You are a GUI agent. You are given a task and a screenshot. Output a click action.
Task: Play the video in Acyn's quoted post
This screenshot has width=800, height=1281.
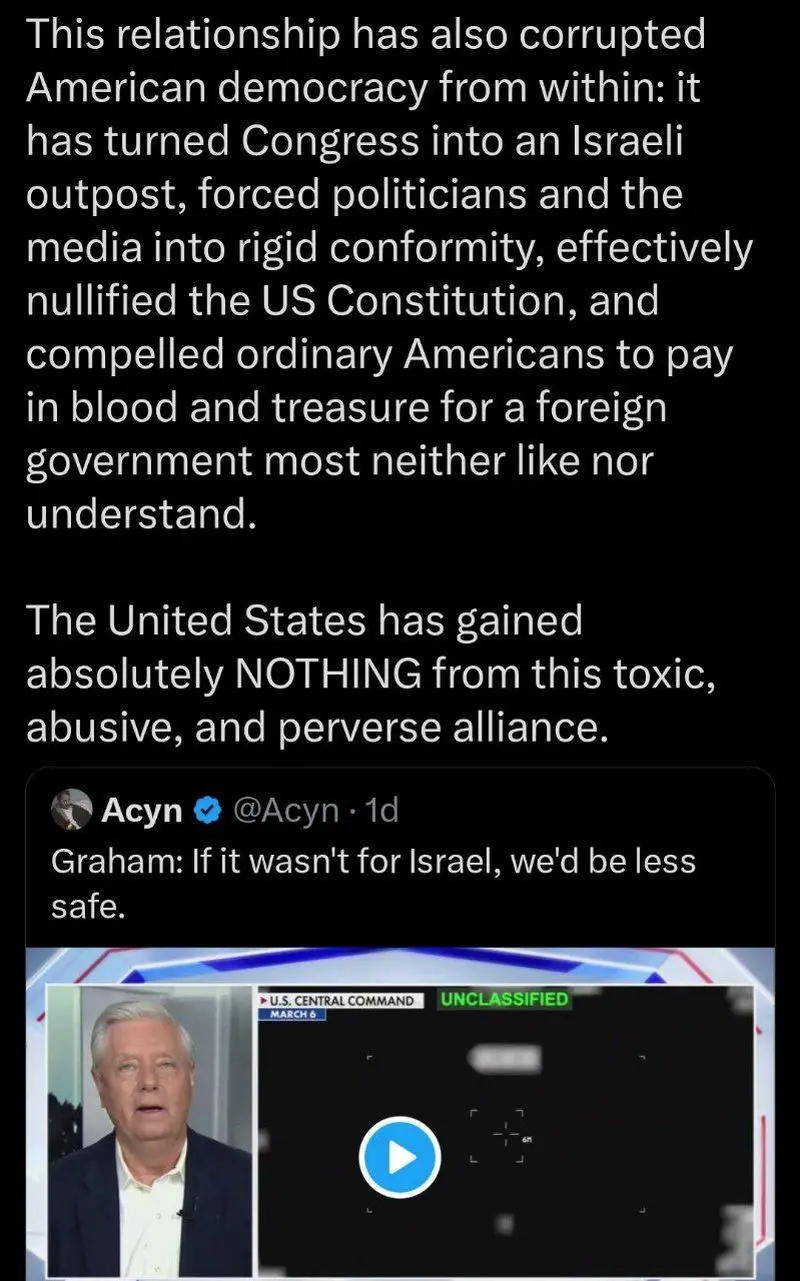click(x=400, y=1157)
